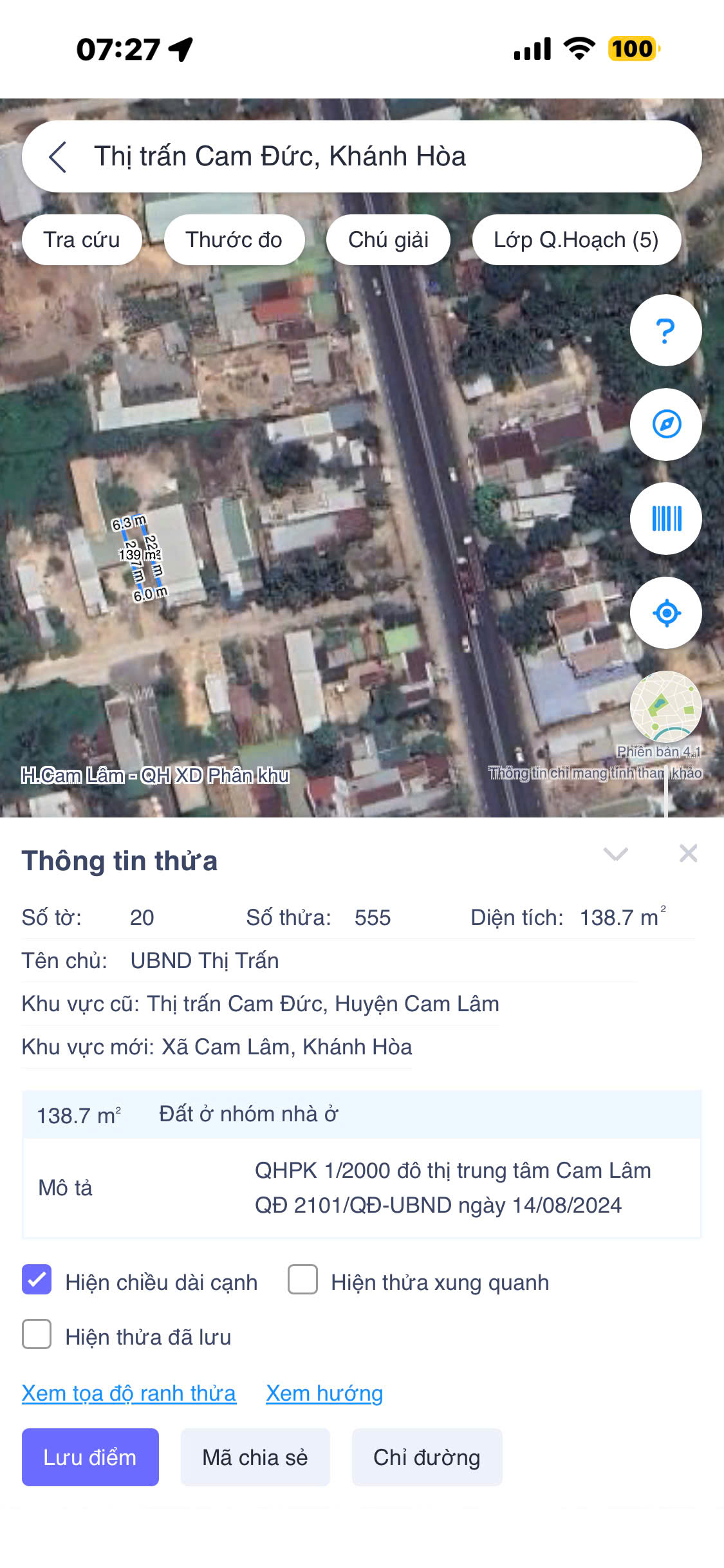
Task: Open the Xem hướng link
Action: pos(324,1393)
